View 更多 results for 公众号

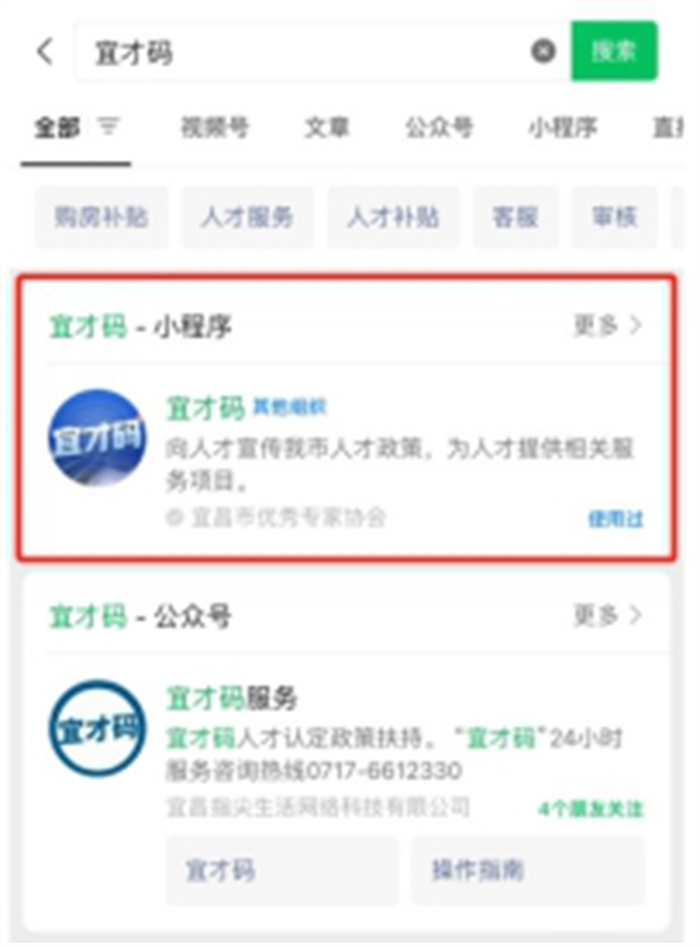click(607, 615)
